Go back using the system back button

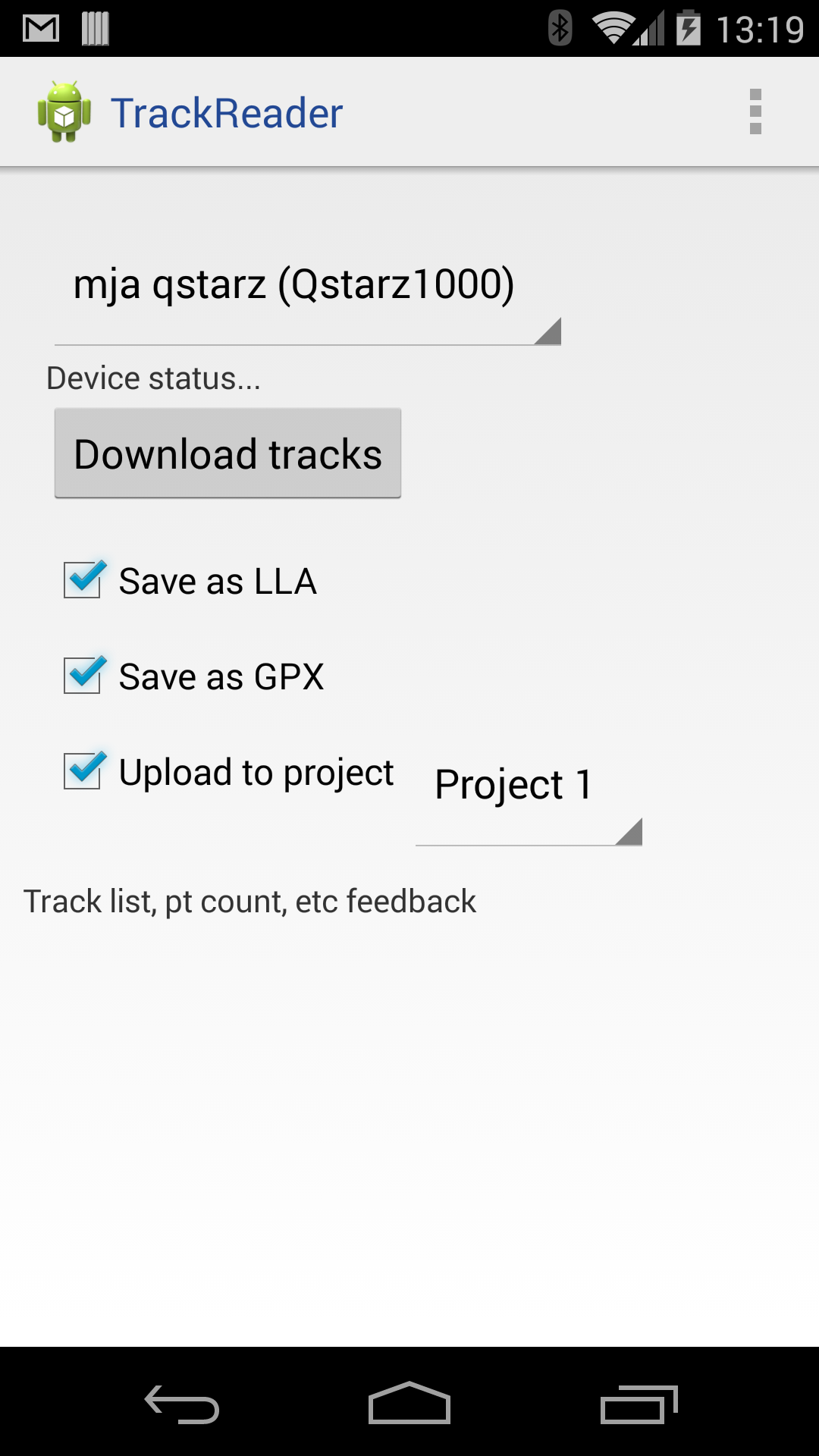pos(182,1403)
